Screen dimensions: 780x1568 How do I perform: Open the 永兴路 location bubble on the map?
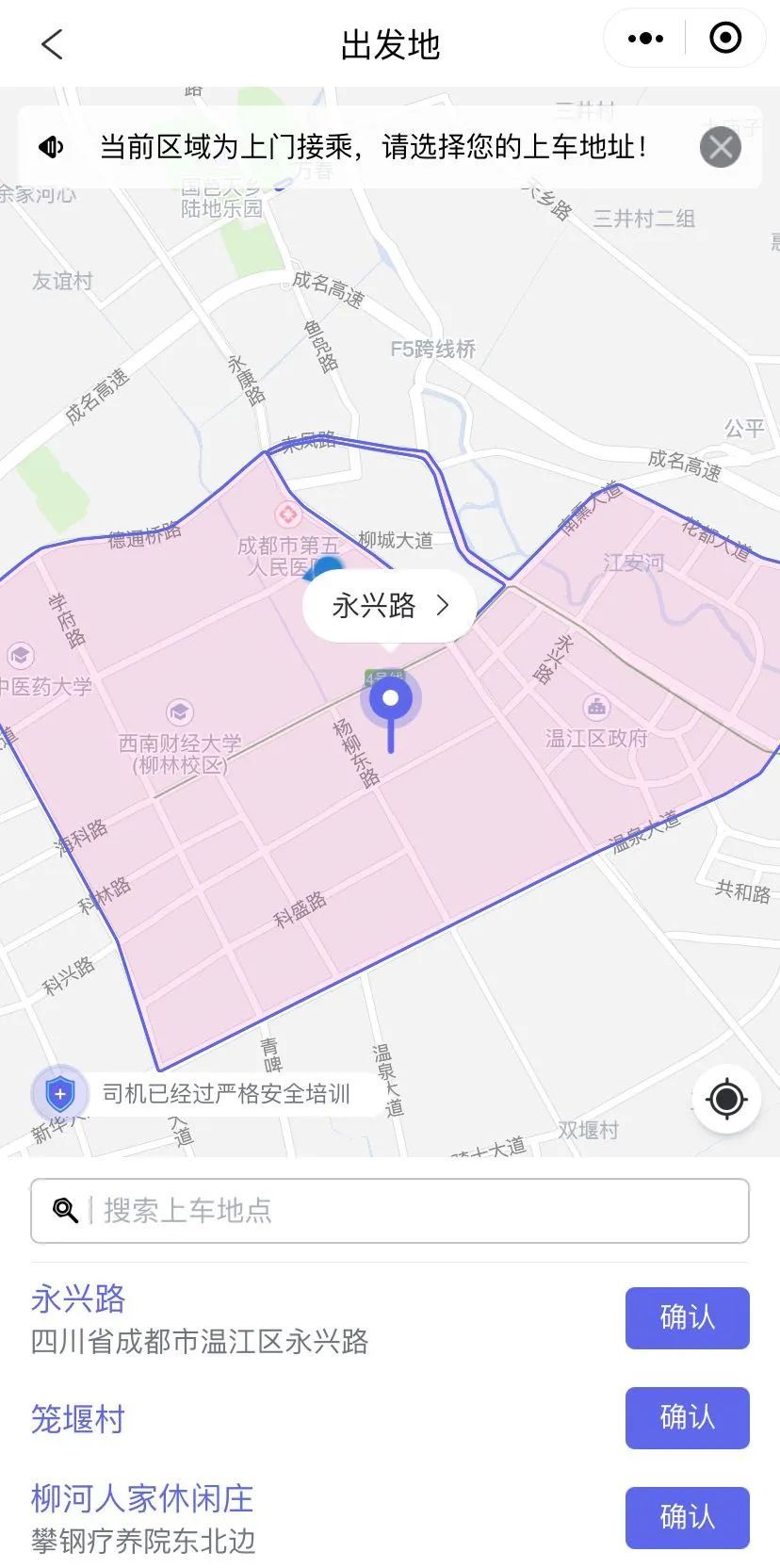[390, 606]
